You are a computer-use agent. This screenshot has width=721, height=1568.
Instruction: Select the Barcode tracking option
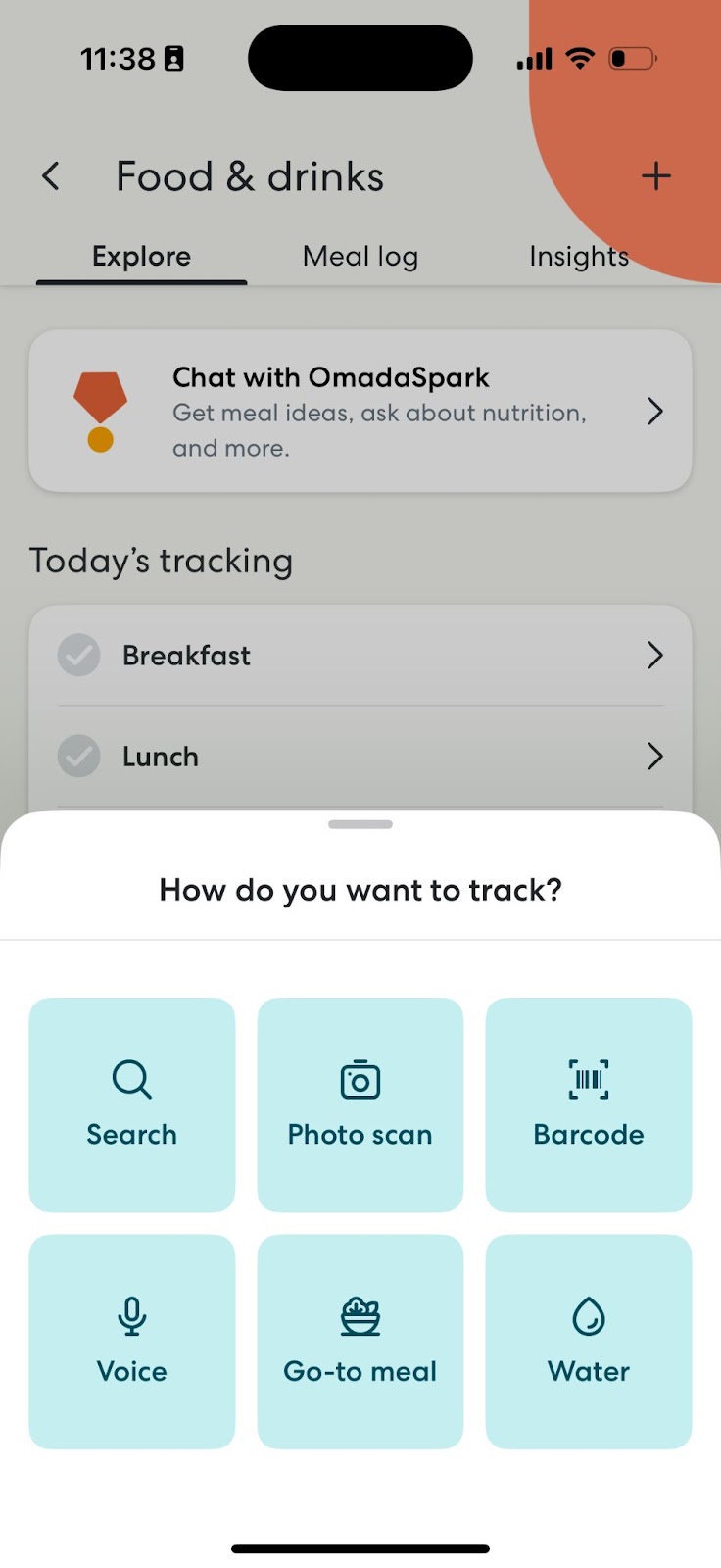(589, 1104)
